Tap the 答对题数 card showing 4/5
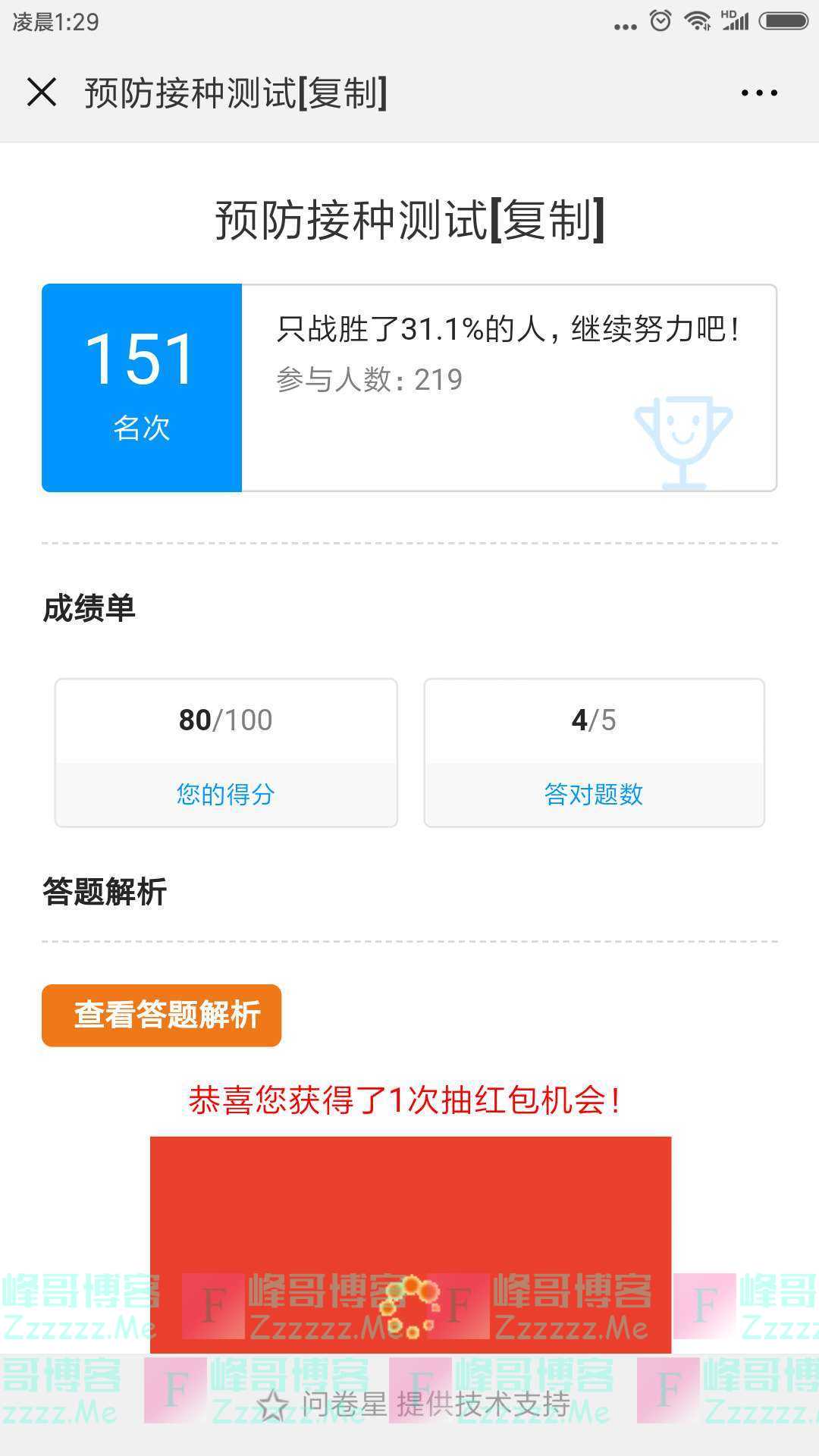Viewport: 819px width, 1456px height. 594,752
